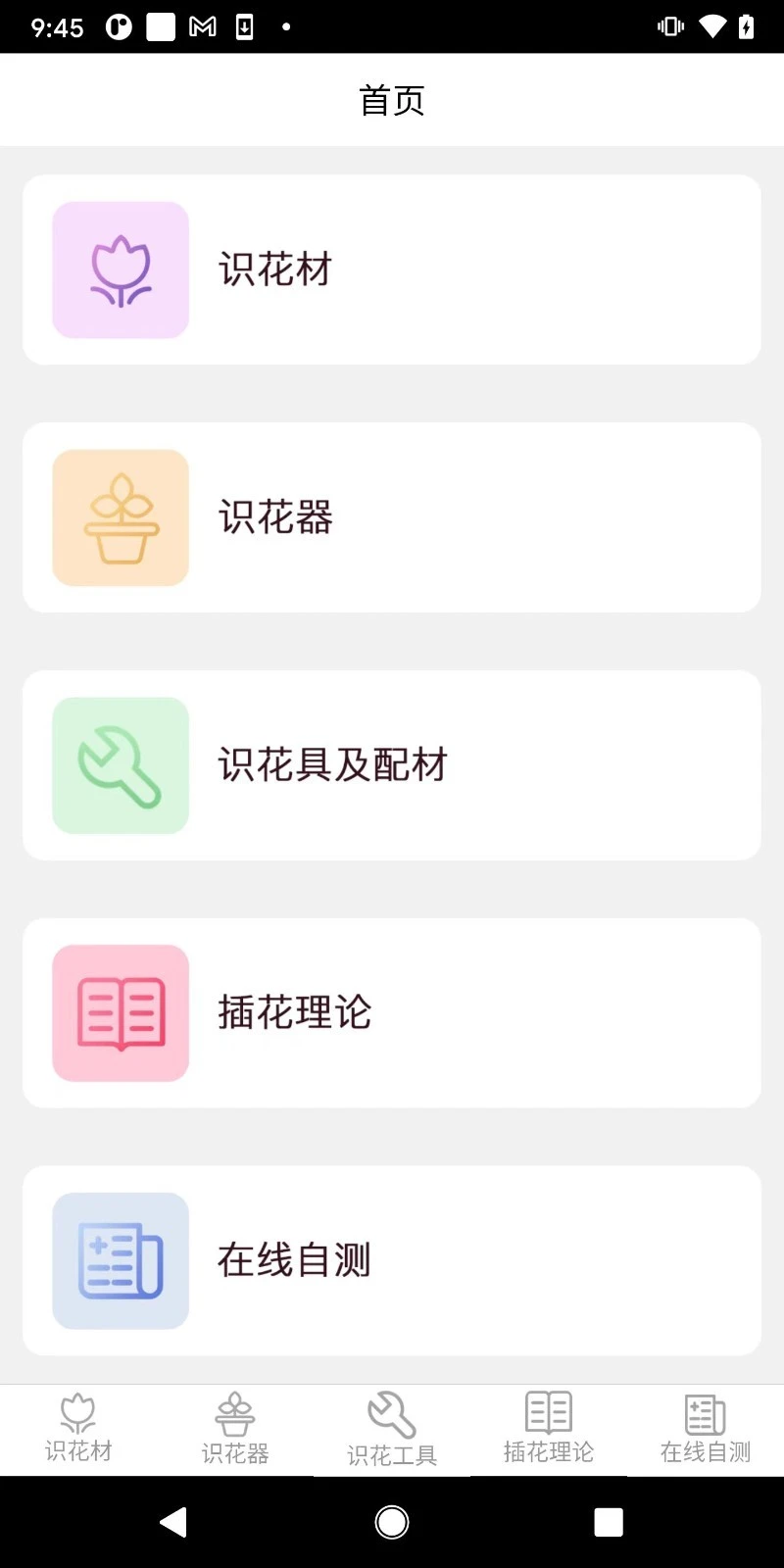This screenshot has width=784, height=1568.
Task: Switch to the 识花材 tab
Action: coord(78,1429)
